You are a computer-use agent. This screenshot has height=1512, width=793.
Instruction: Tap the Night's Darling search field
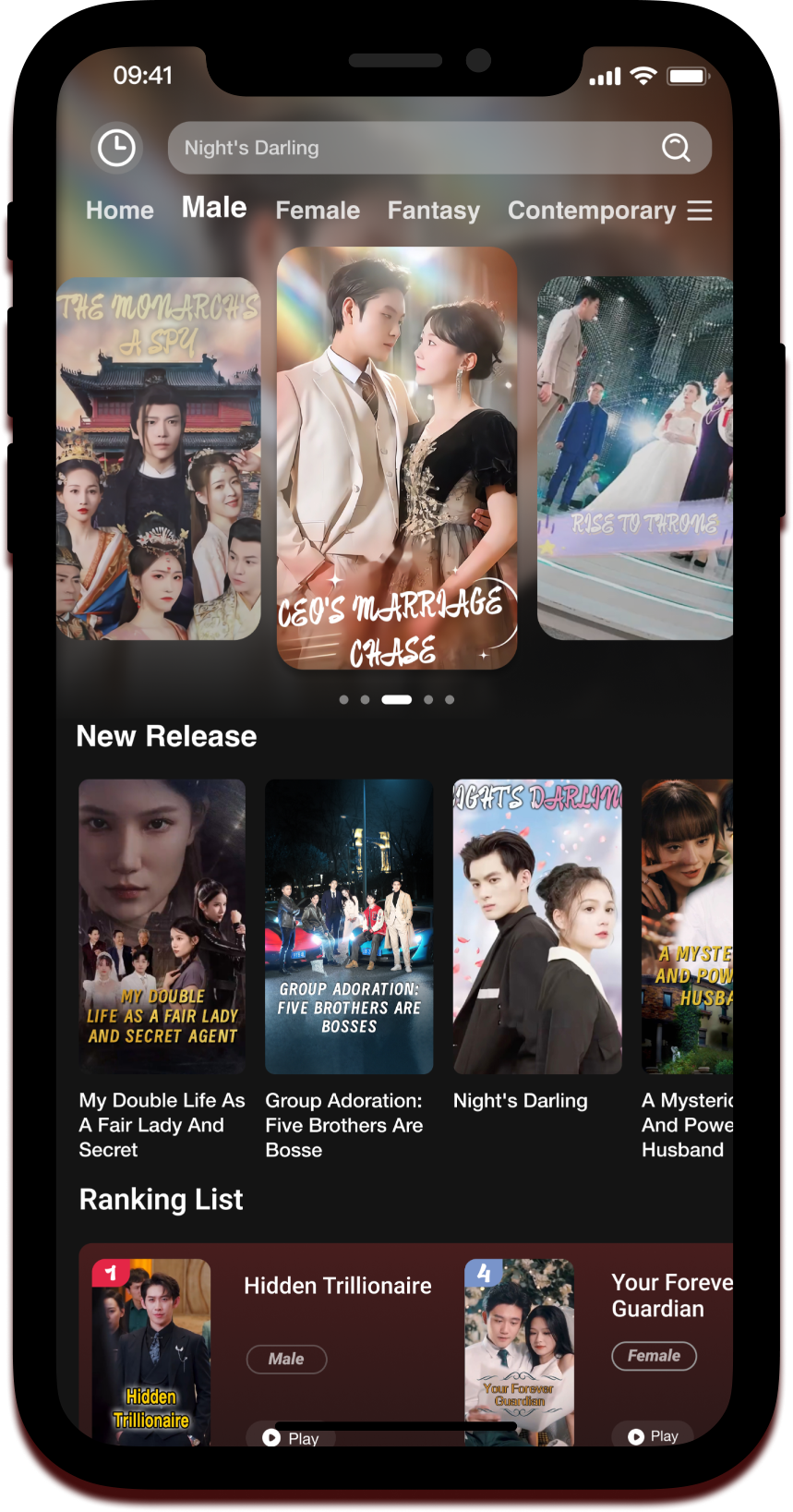click(439, 148)
